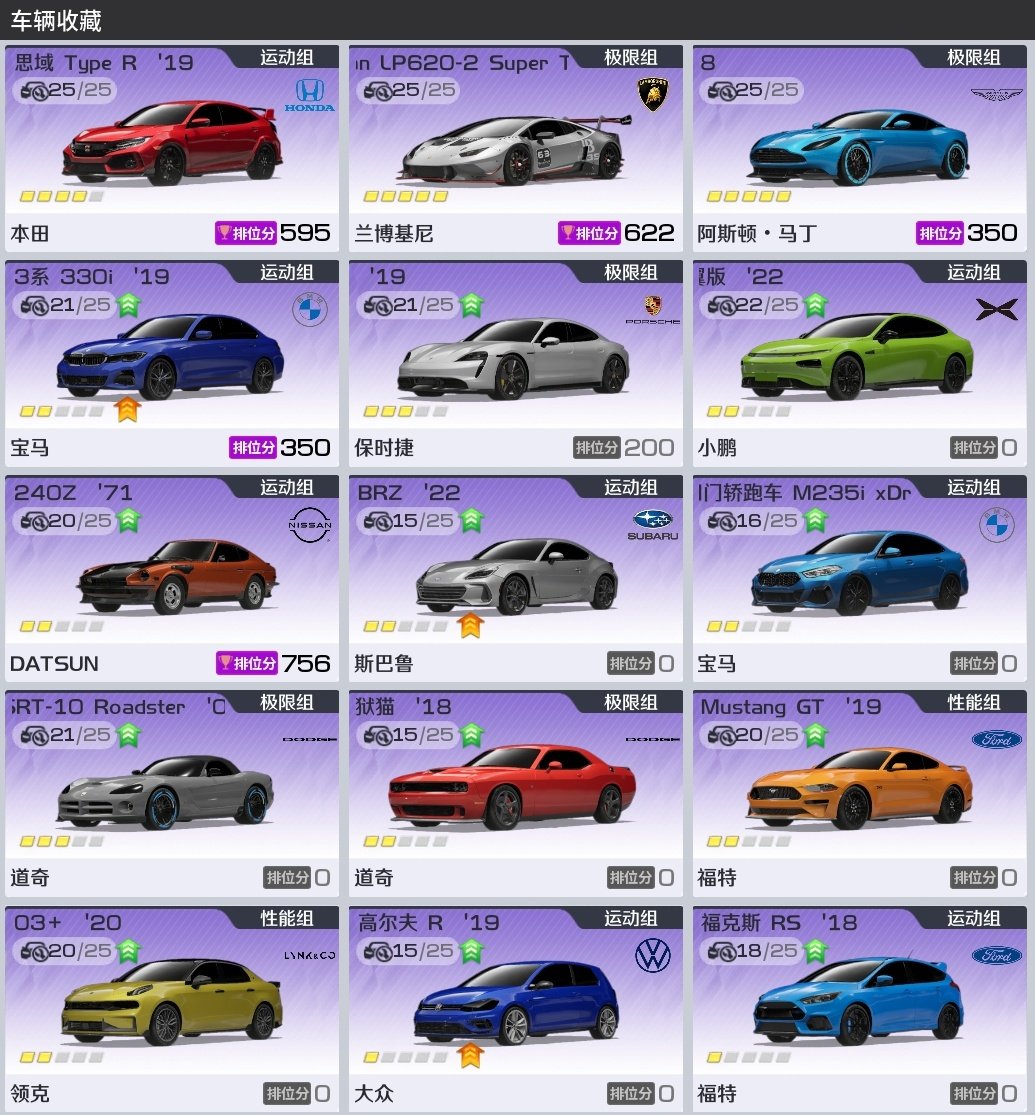View the 大众 高尔夫 R '19 card

pos(515,1007)
